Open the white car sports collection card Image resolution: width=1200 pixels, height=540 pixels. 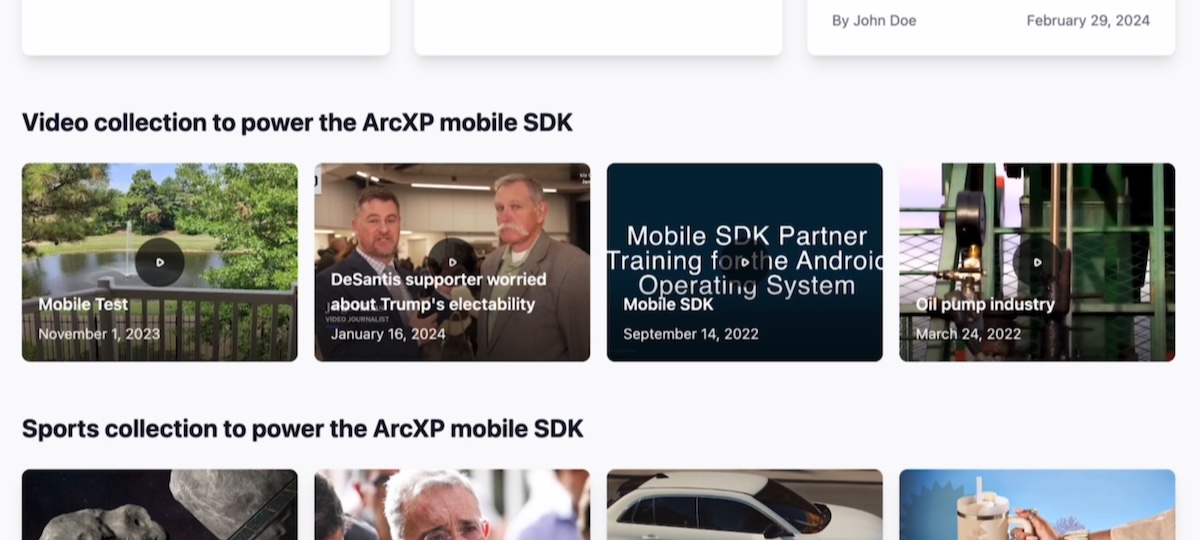coord(744,505)
